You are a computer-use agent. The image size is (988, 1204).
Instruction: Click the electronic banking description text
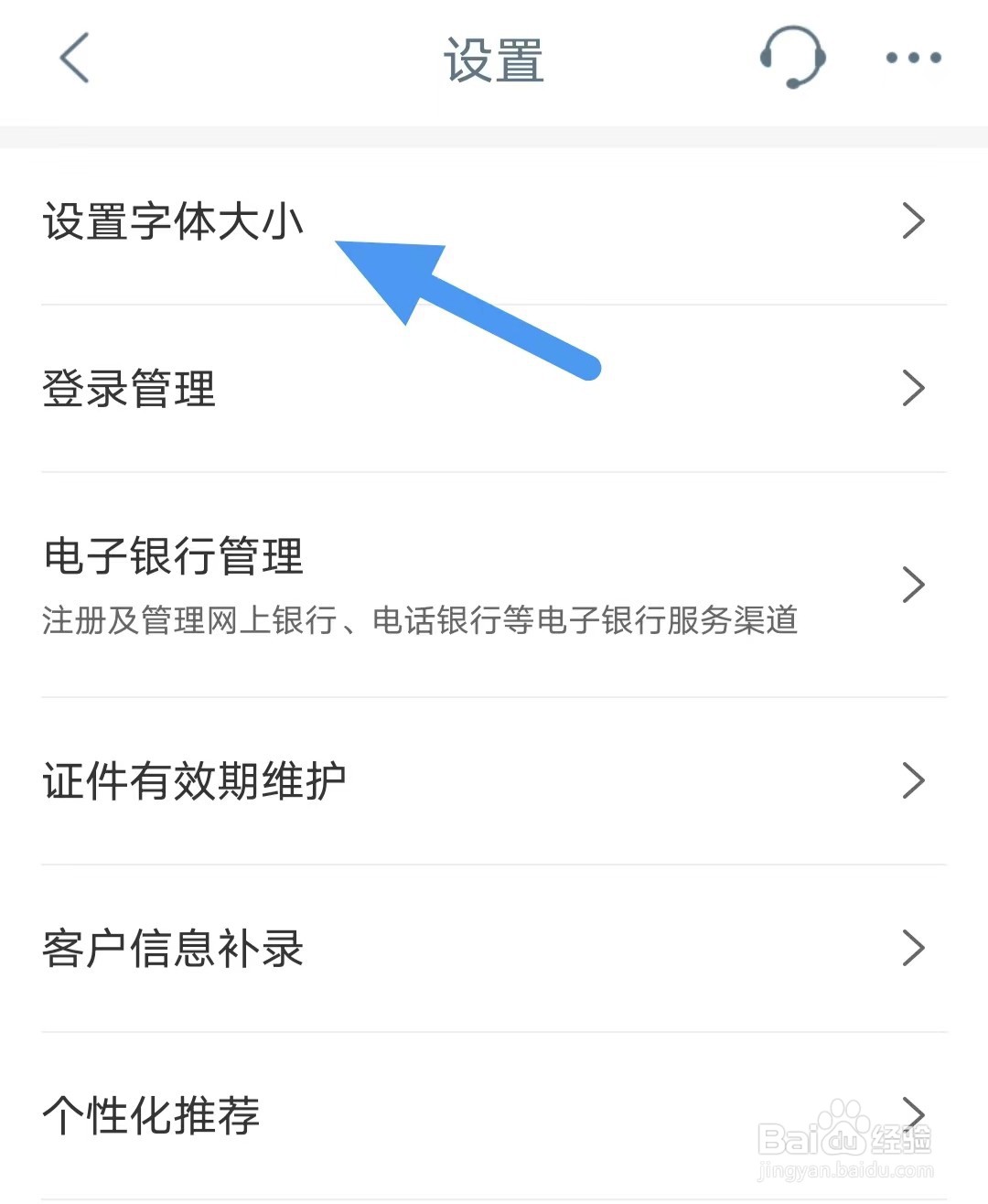click(x=419, y=620)
